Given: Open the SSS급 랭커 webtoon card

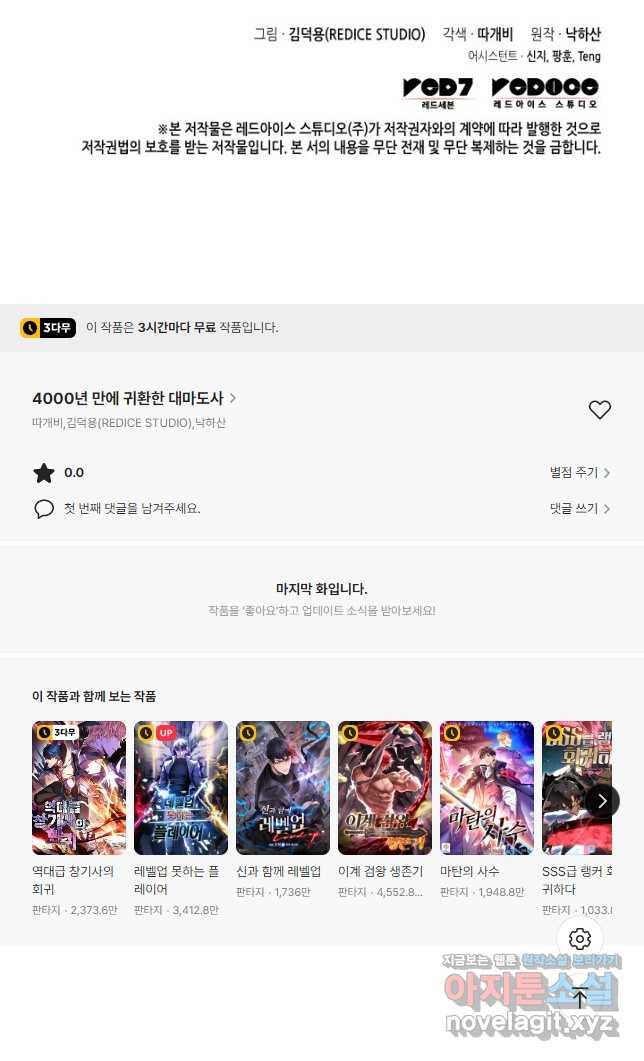Looking at the screenshot, I should click(568, 788).
